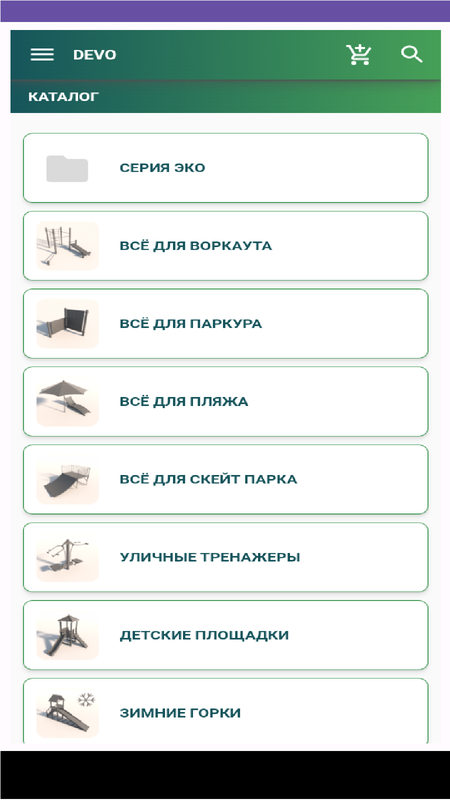450x800 pixels.
Task: Open ДЕТСКИЕ ПЛОЩАДКИ category
Action: (x=226, y=635)
